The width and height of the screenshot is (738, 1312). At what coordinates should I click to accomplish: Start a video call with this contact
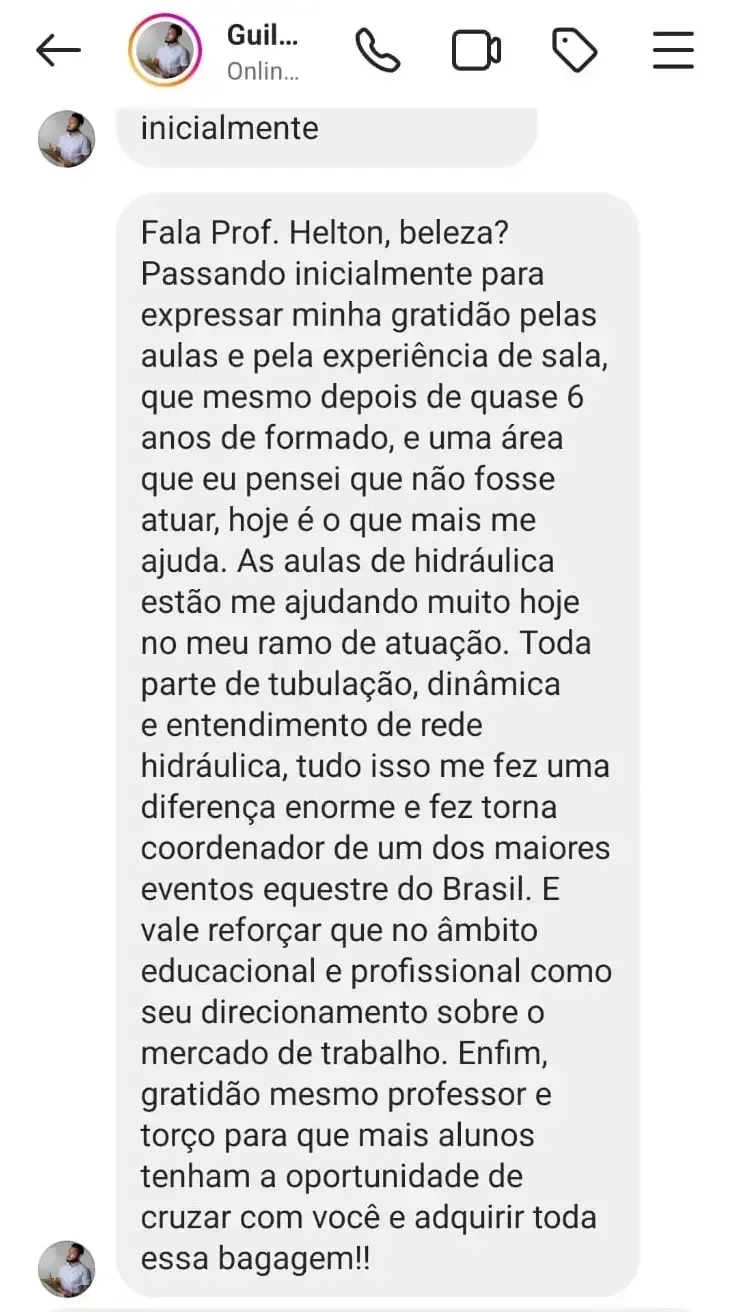476,50
